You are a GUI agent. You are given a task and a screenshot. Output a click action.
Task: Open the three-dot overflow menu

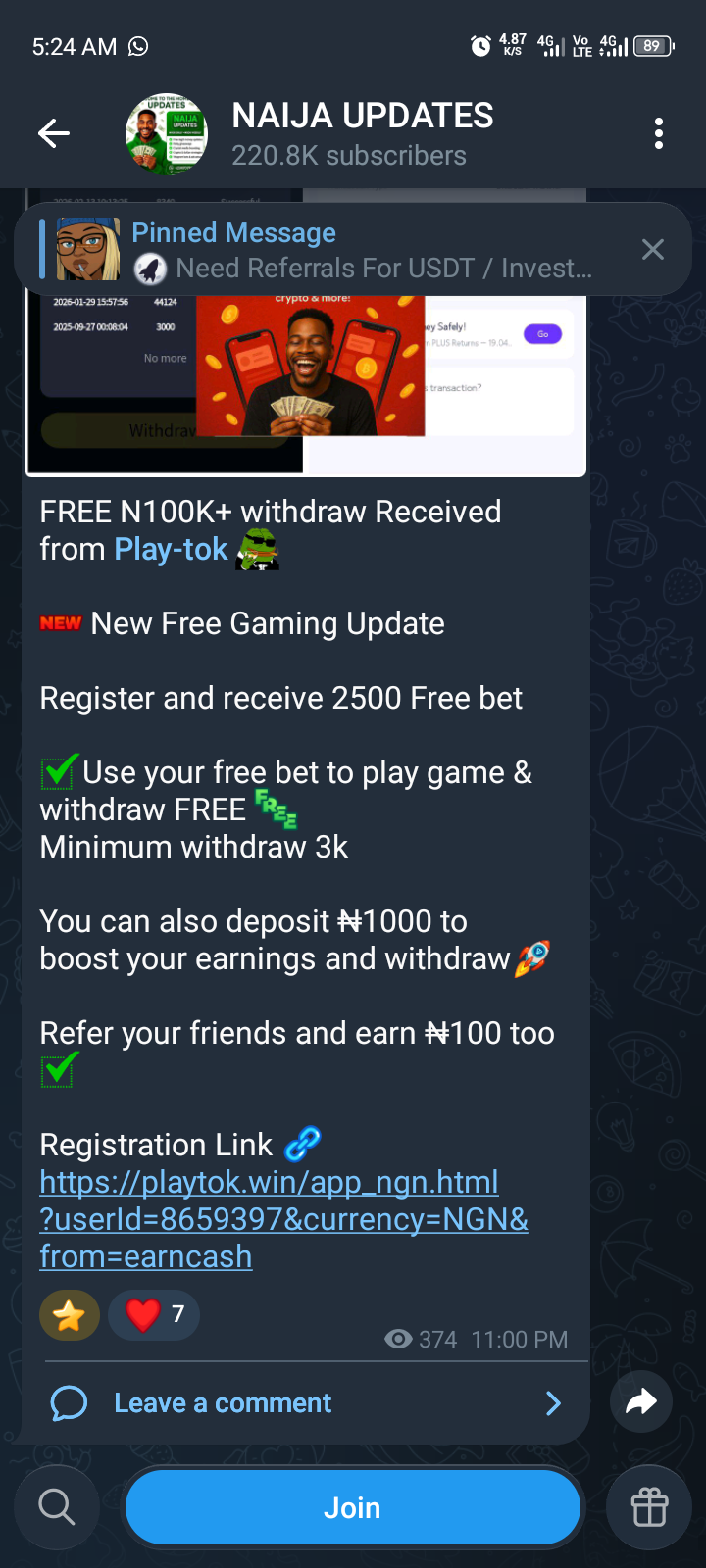pos(659,133)
